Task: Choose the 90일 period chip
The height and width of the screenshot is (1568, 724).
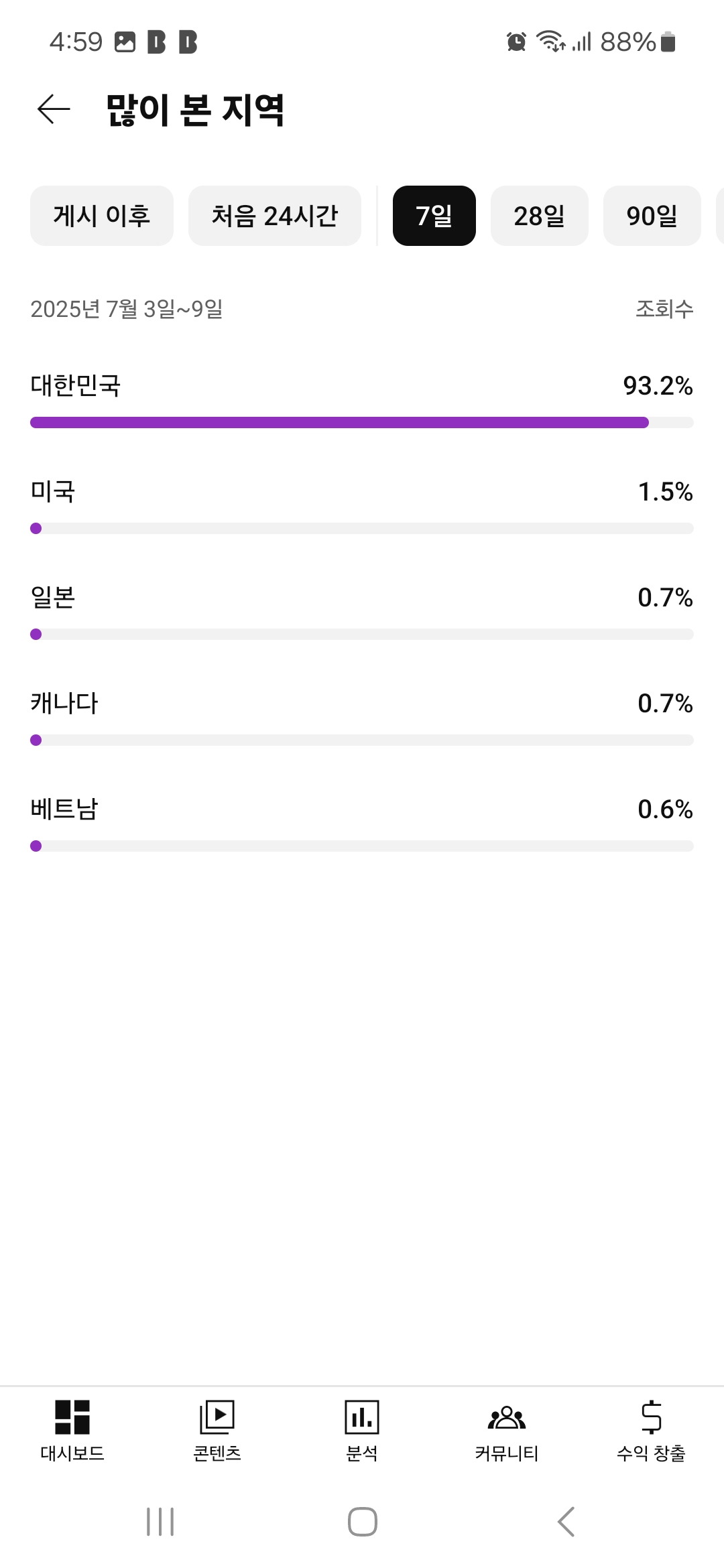Action: 652,216
